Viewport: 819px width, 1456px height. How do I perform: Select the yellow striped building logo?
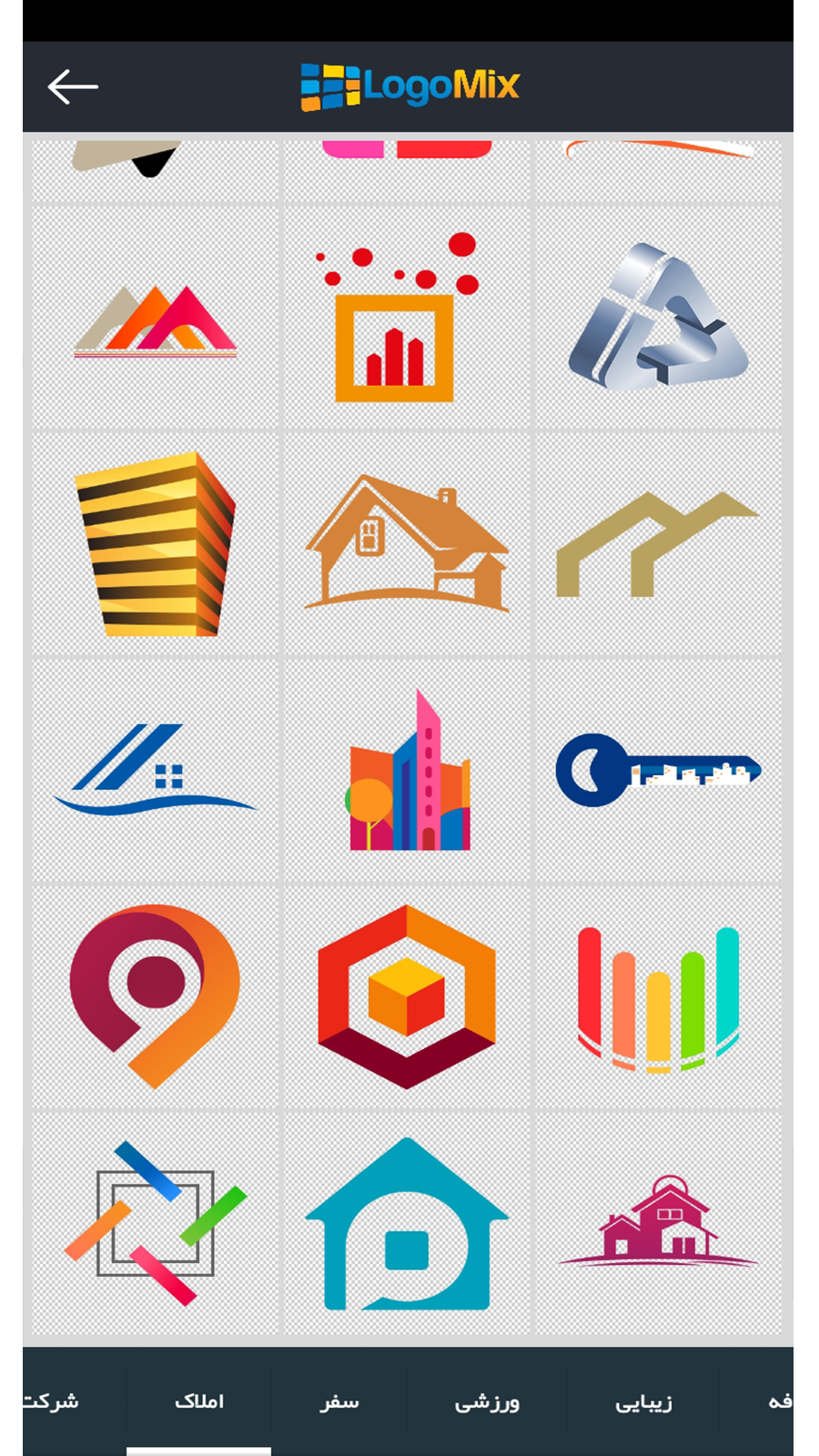pos(156,544)
